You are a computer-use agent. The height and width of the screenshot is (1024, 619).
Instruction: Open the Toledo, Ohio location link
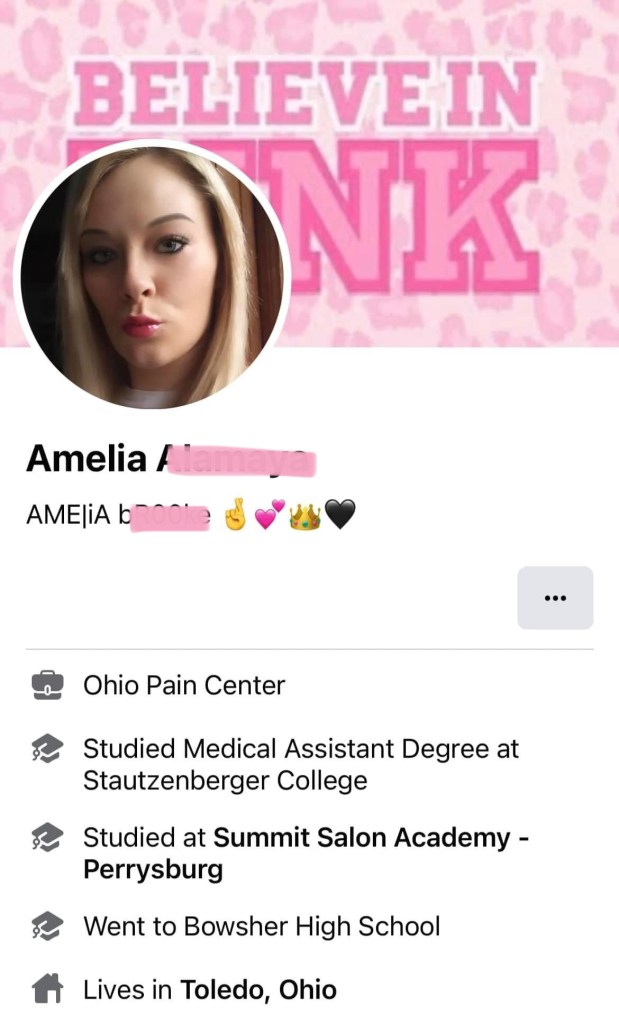(x=258, y=990)
